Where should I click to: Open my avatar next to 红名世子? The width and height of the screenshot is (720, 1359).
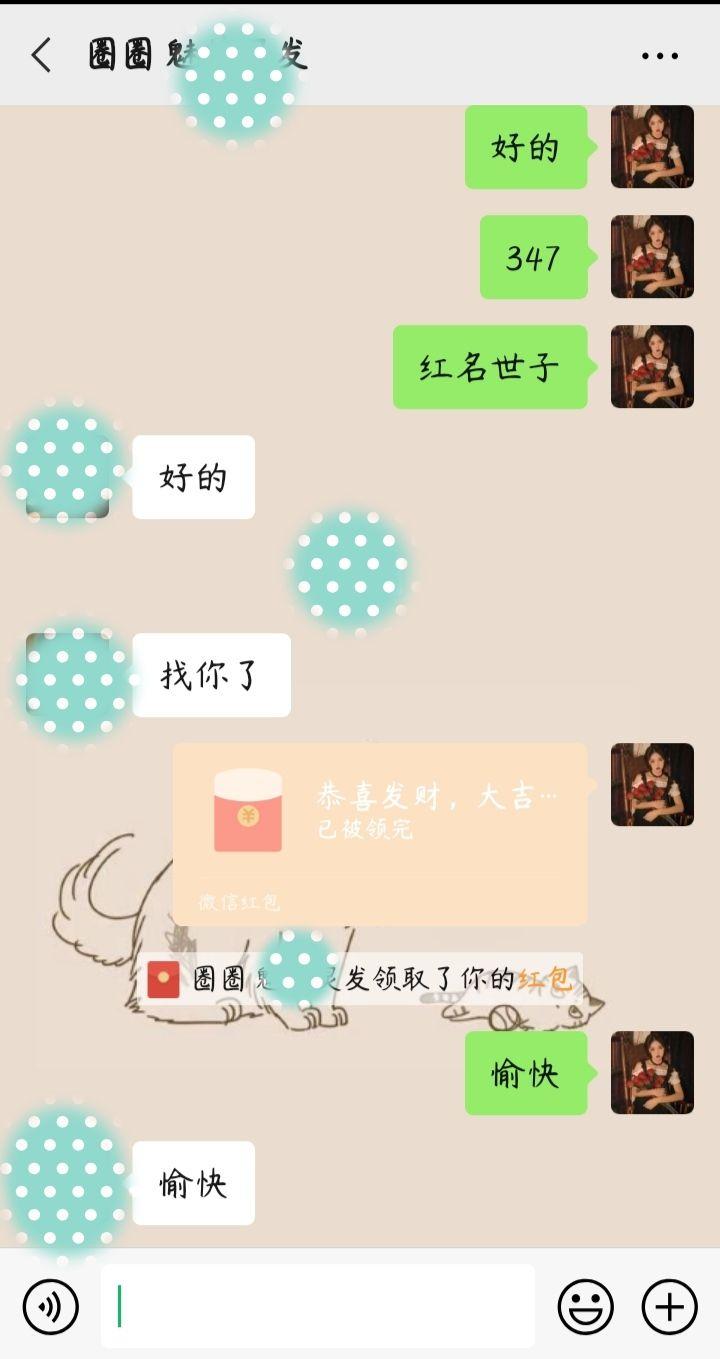(652, 367)
